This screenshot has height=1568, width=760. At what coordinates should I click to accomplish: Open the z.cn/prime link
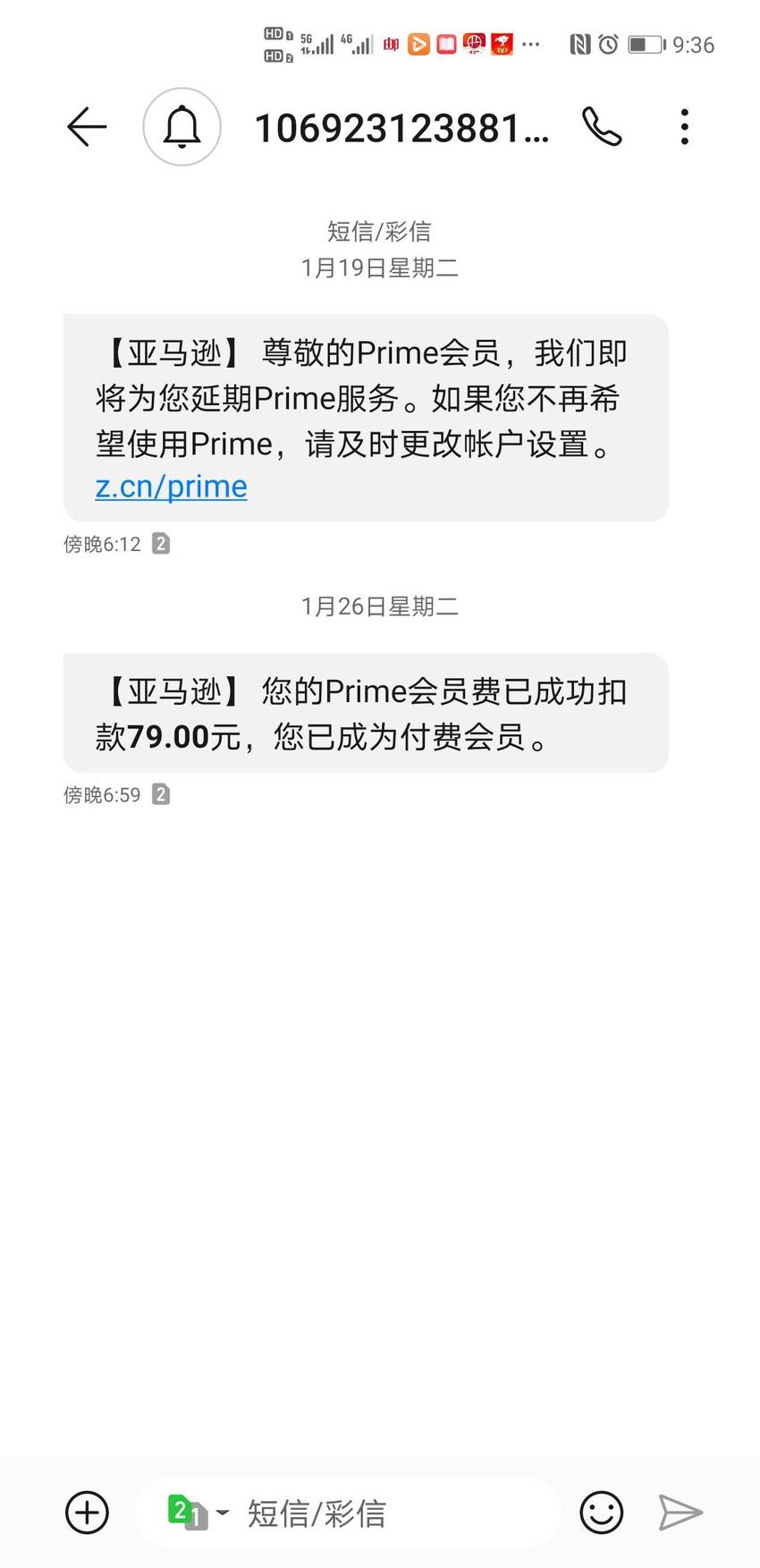click(171, 486)
